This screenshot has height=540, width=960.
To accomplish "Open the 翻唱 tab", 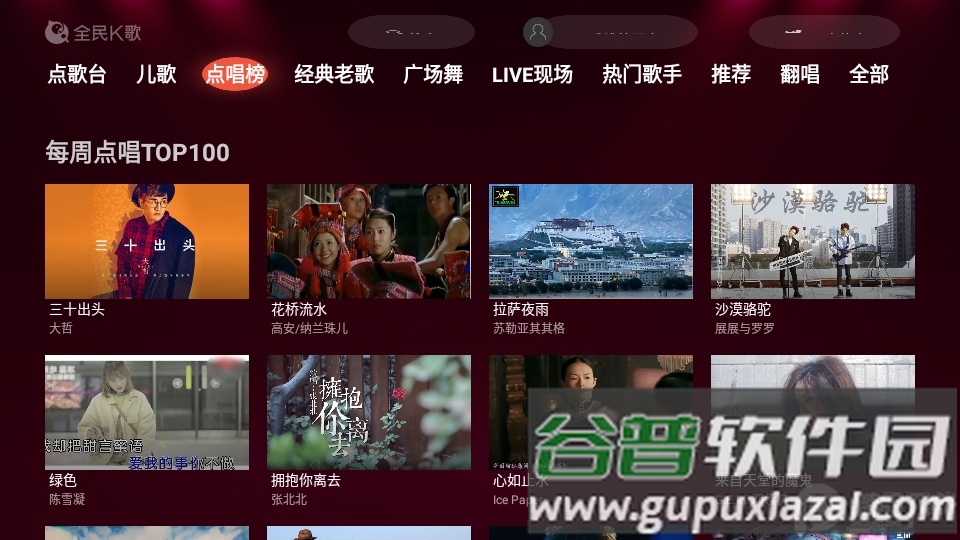I will [800, 74].
